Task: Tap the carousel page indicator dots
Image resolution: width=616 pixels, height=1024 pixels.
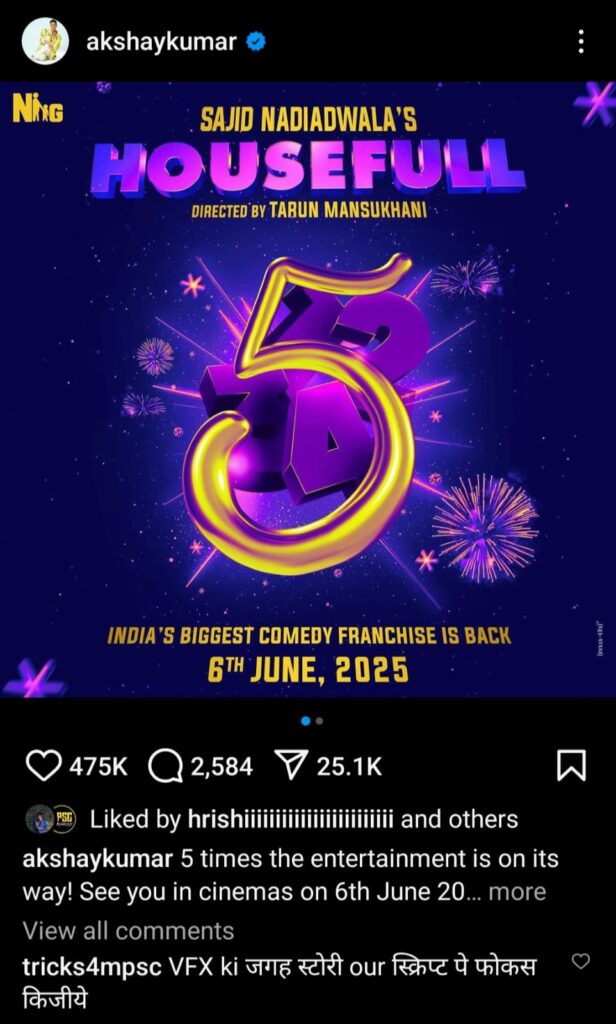Action: [x=311, y=720]
